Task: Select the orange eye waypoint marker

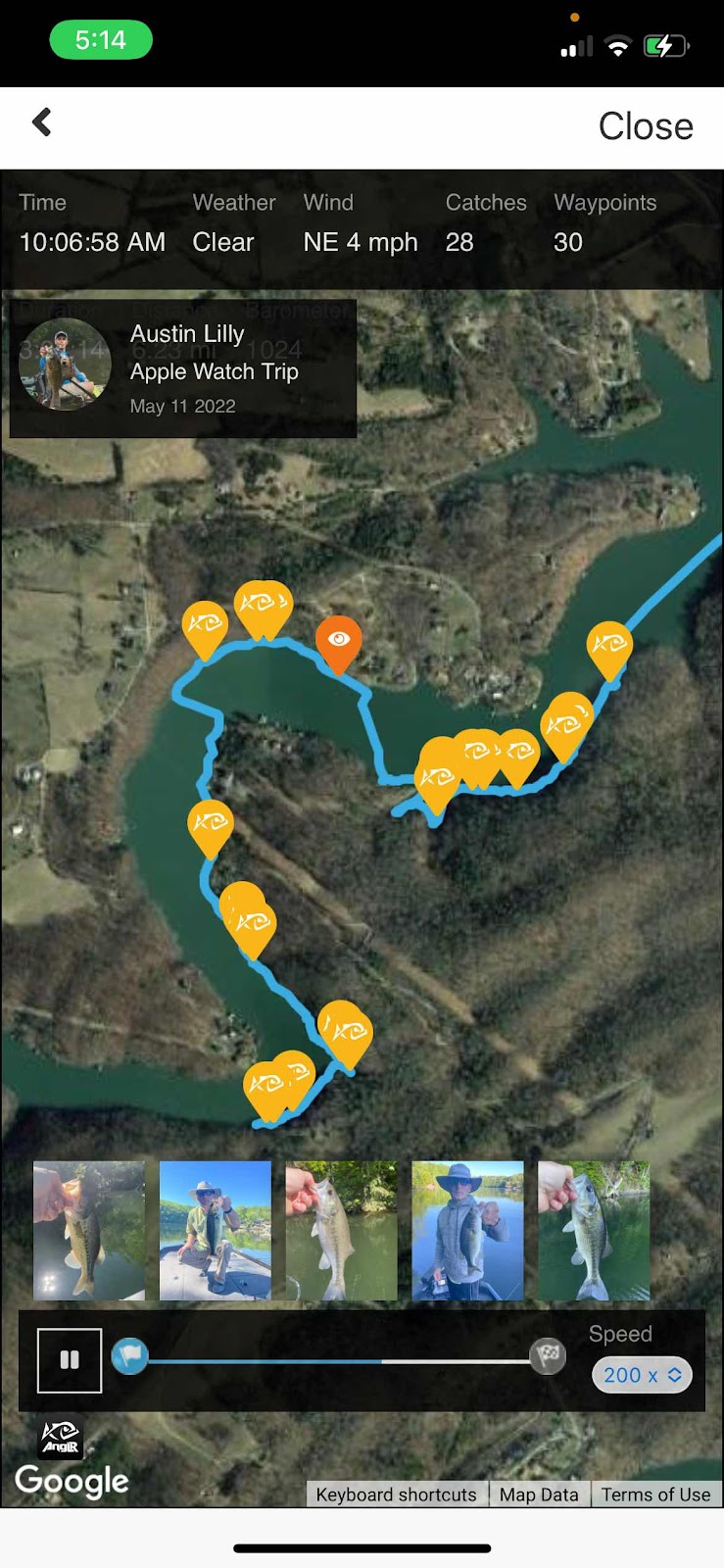Action: click(x=338, y=641)
